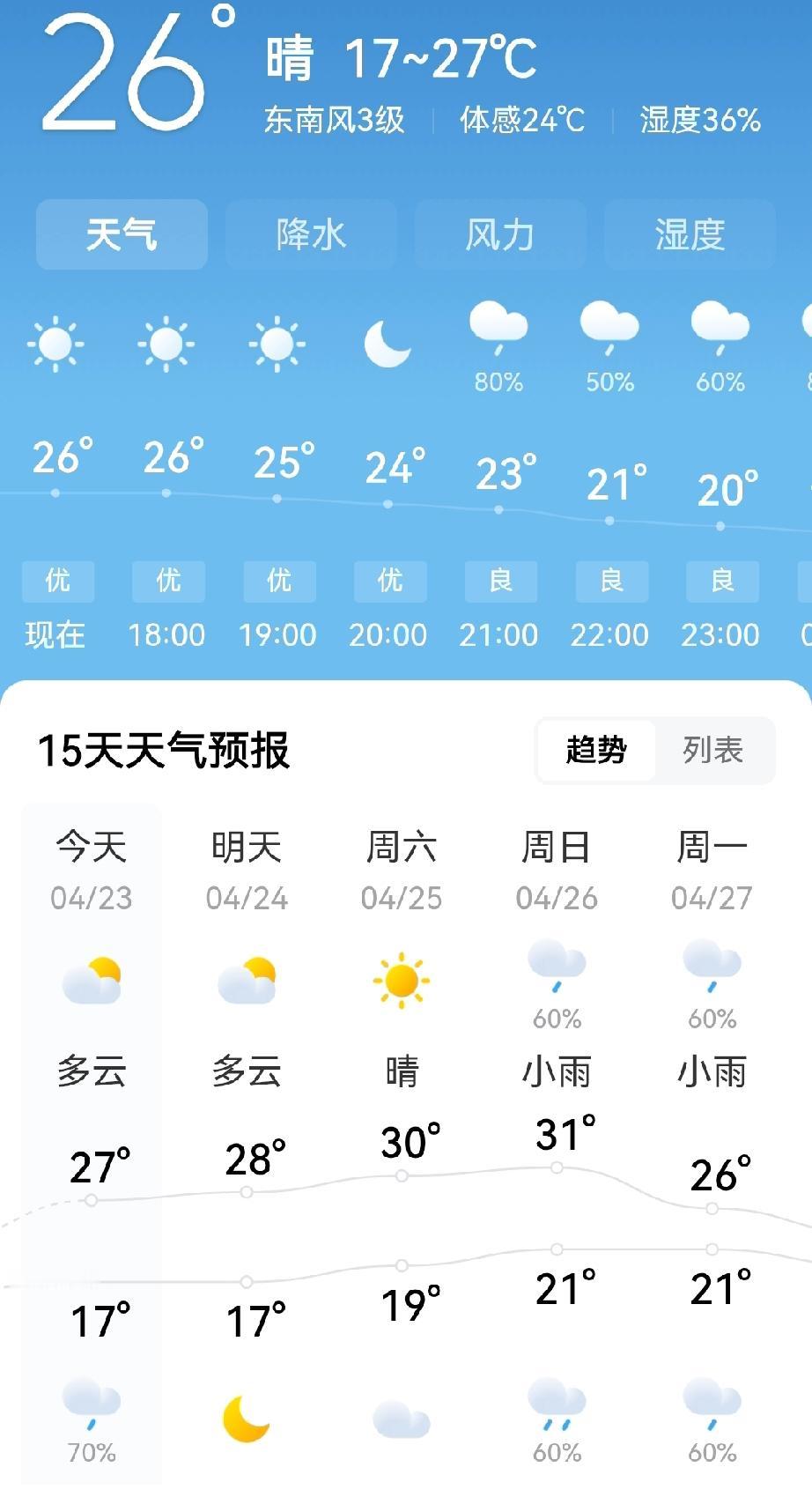Click the 优 air quality badge at 18:00
Viewport: 812px width, 1497px height.
point(167,582)
